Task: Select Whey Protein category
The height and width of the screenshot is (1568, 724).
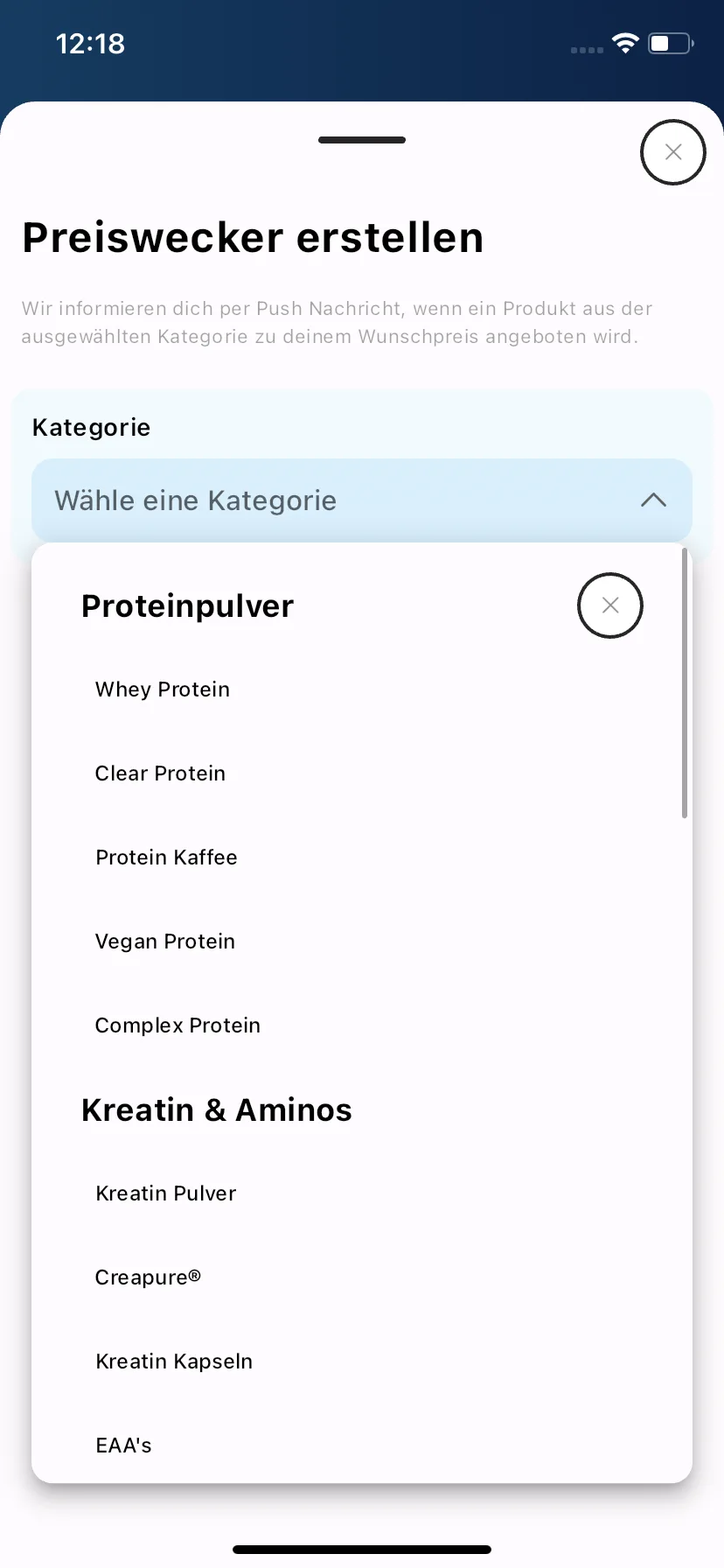Action: 163,689
